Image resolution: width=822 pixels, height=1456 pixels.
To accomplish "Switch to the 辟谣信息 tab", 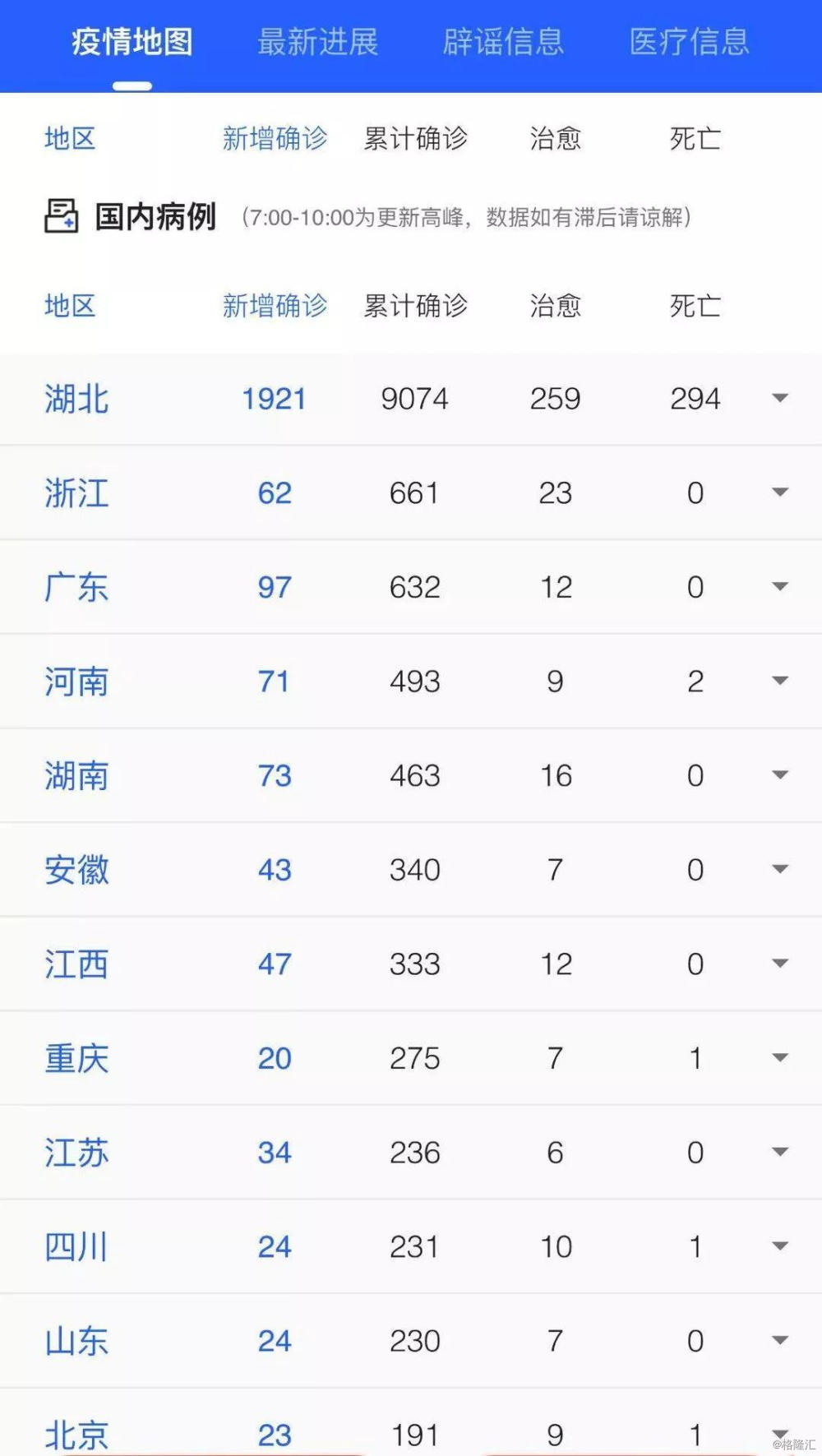I will [503, 42].
